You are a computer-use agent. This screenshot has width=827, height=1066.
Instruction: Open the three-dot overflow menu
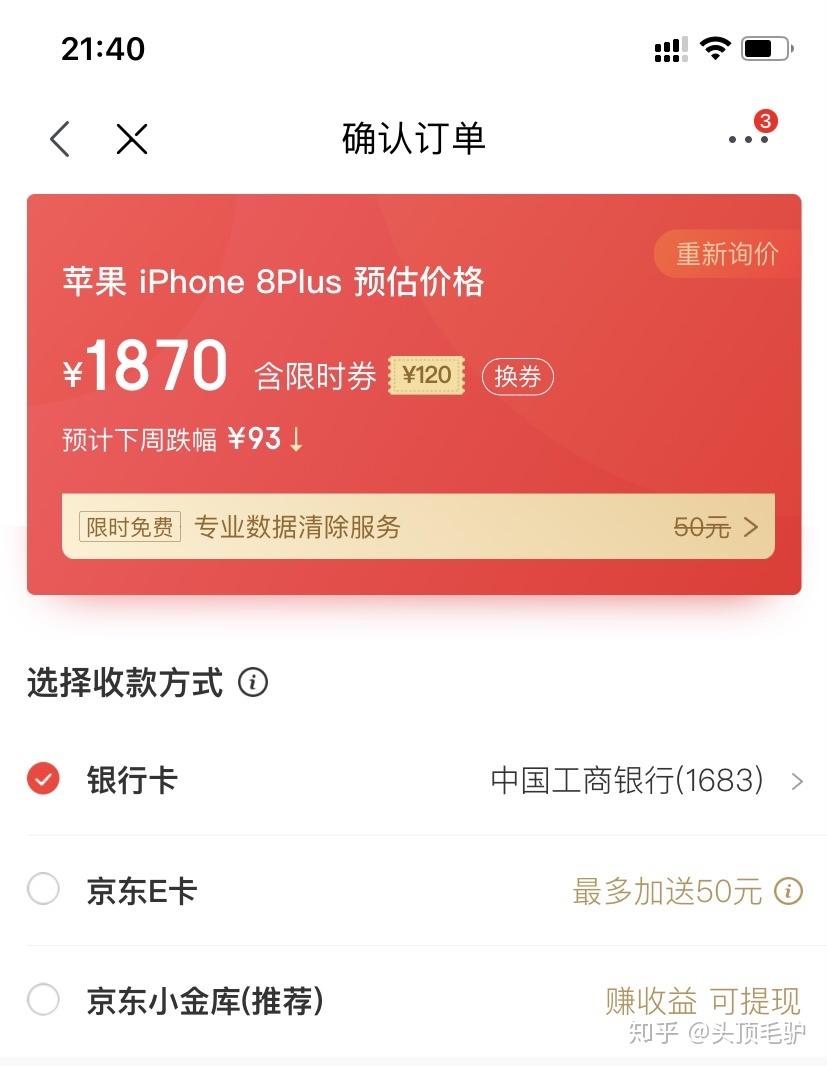point(748,139)
